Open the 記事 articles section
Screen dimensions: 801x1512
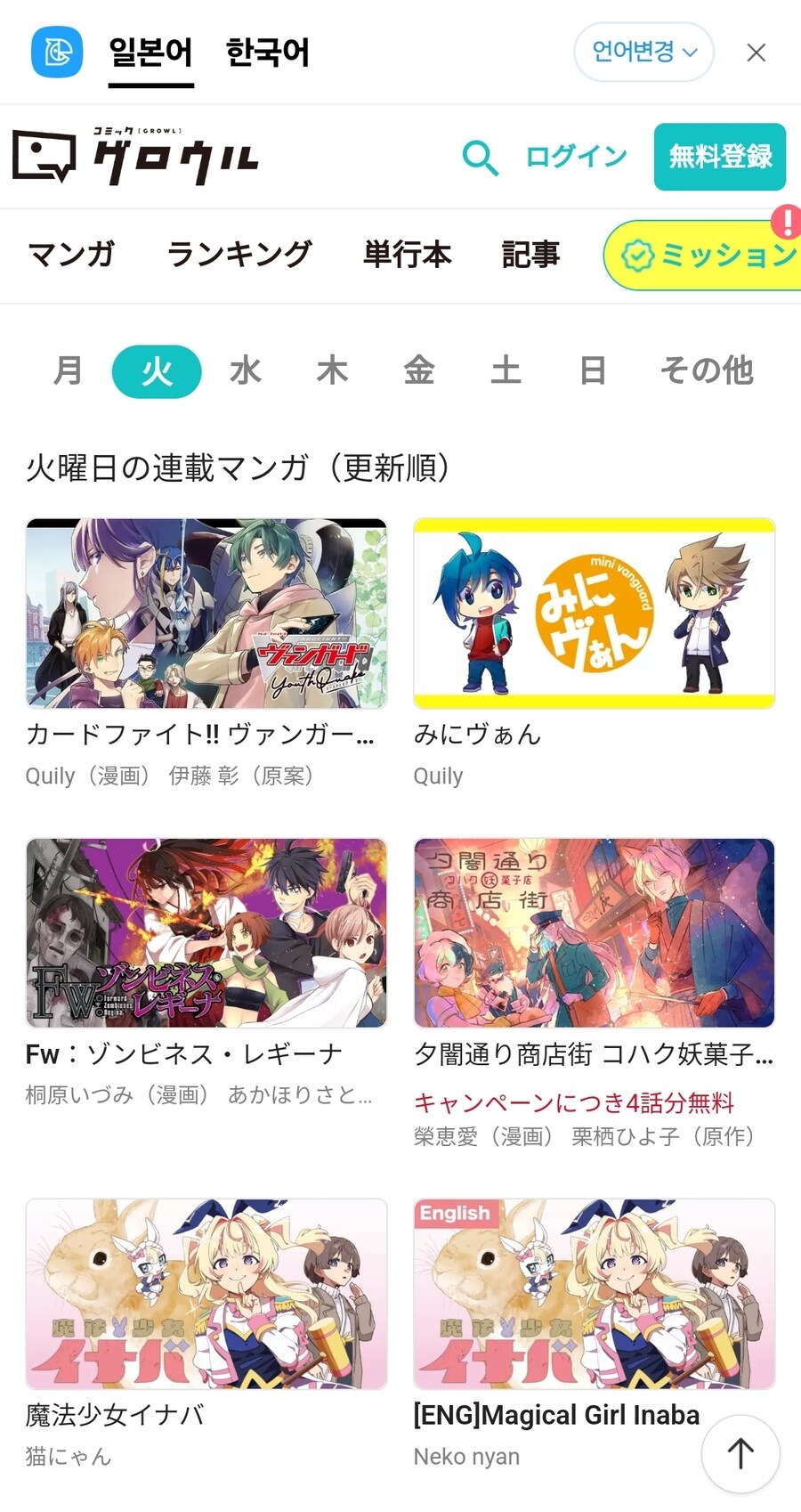click(x=530, y=255)
